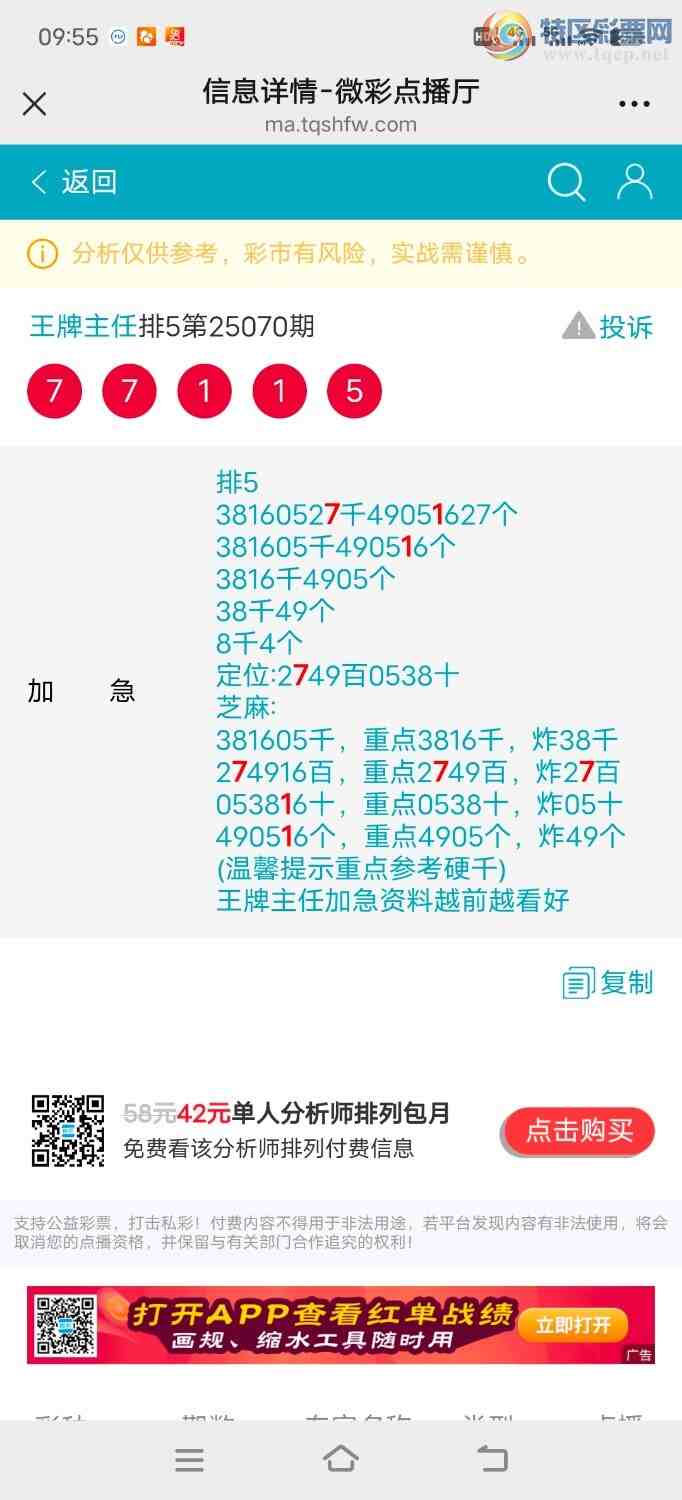Open the app via 立即打开 banner
The height and width of the screenshot is (1500, 682).
pyautogui.click(x=573, y=1325)
